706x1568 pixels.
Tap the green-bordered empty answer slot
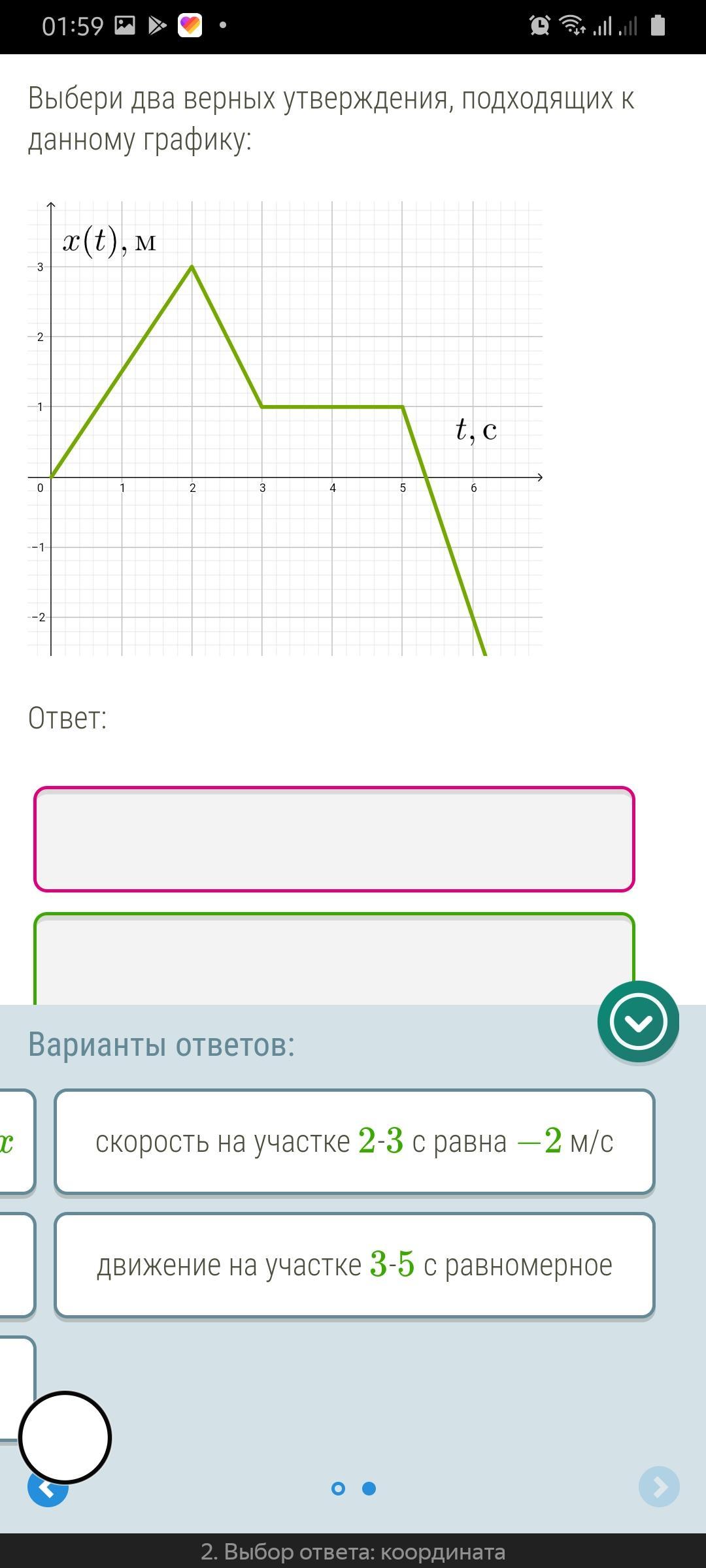tap(334, 958)
